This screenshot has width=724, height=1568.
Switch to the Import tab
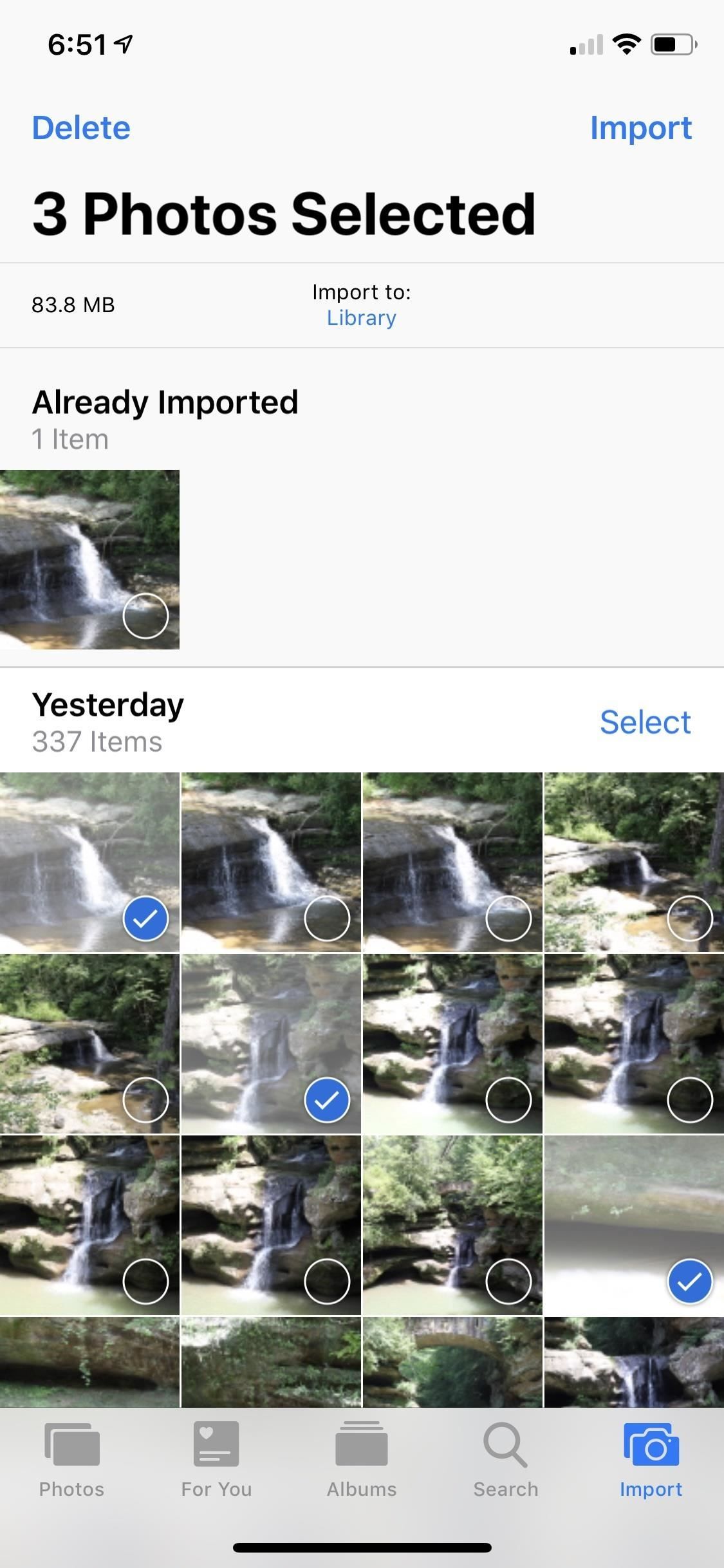(x=651, y=1459)
